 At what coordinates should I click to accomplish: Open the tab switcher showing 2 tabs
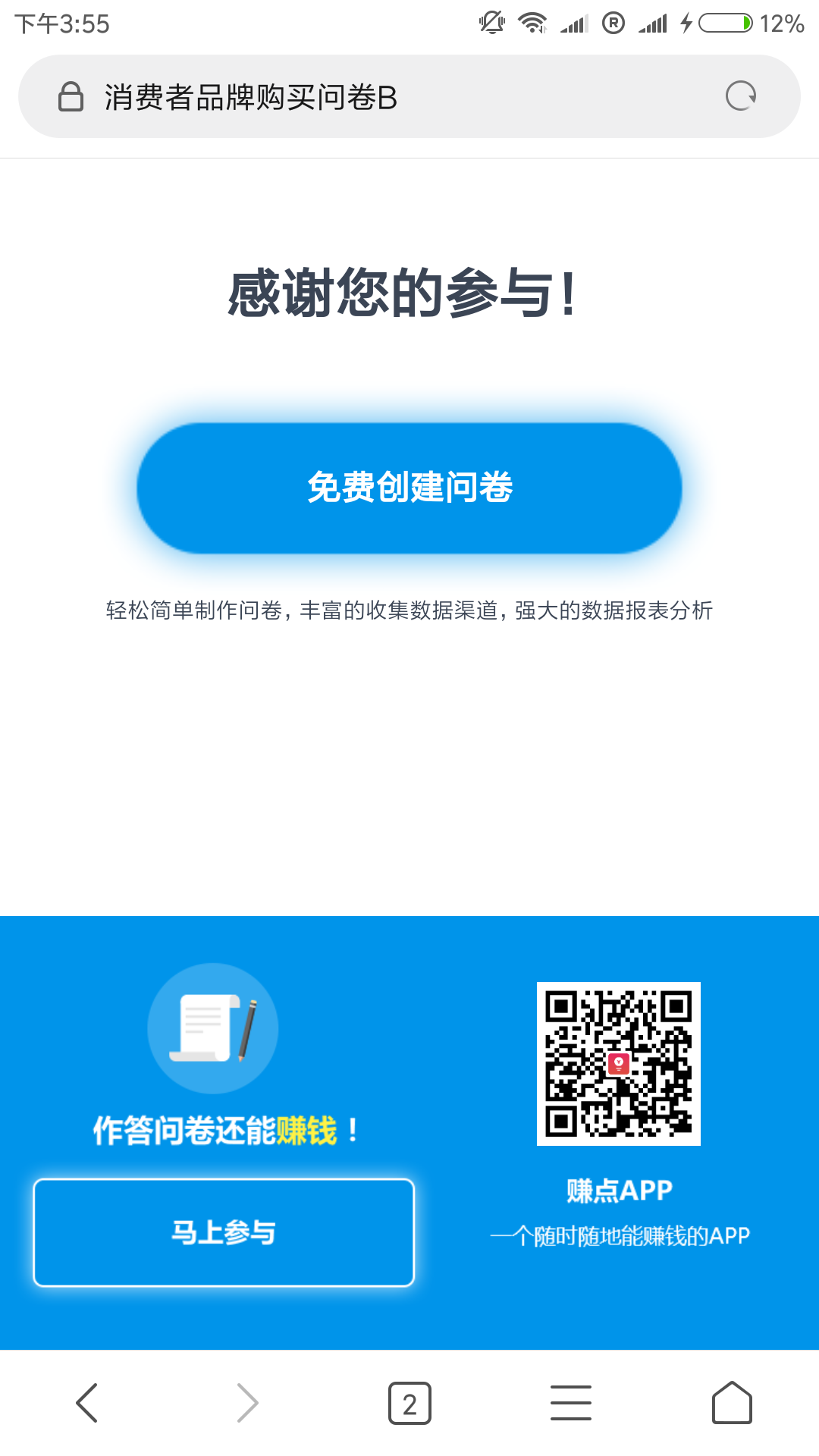click(409, 1403)
